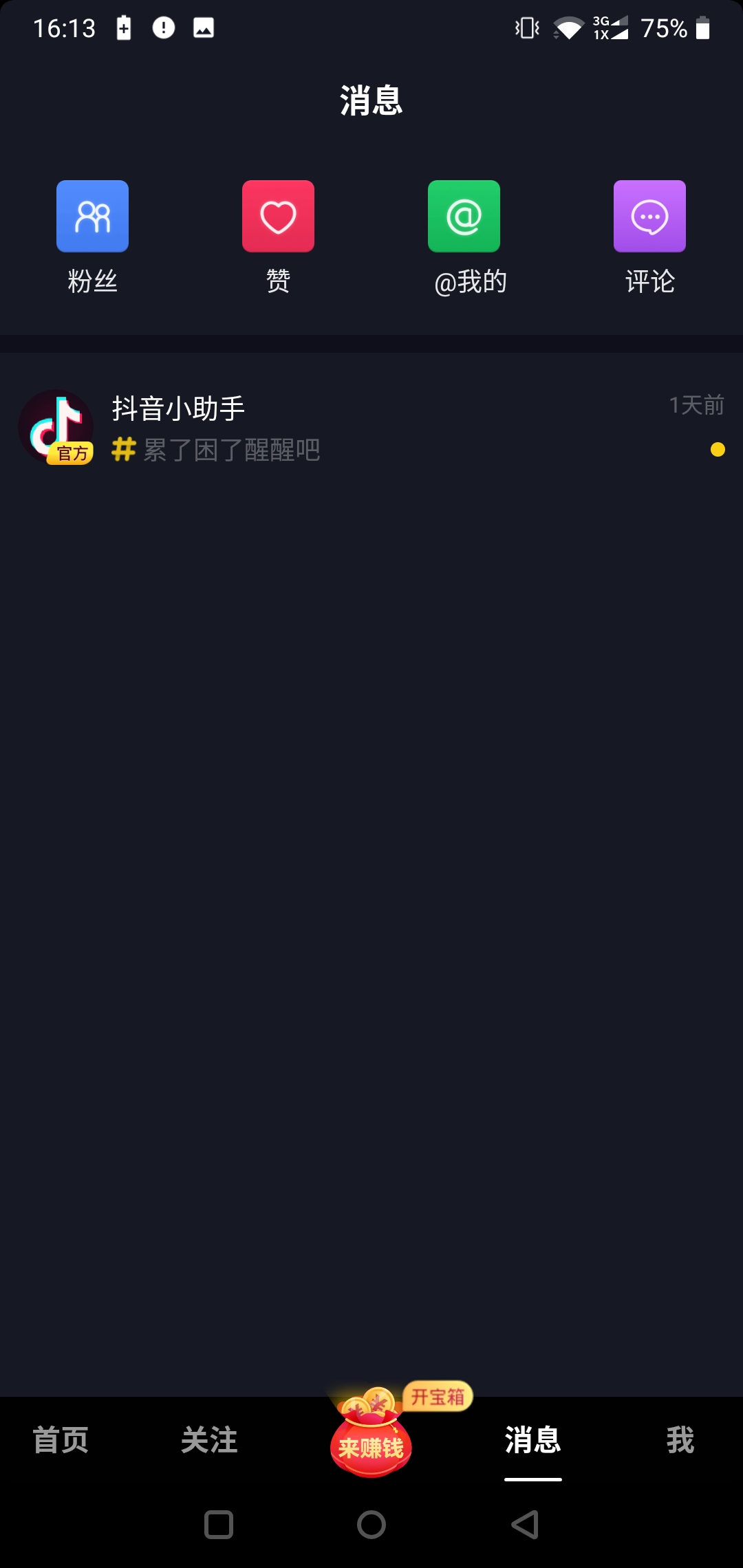Open the 赞 likes heart icon
The image size is (743, 1568).
pyautogui.click(x=278, y=216)
